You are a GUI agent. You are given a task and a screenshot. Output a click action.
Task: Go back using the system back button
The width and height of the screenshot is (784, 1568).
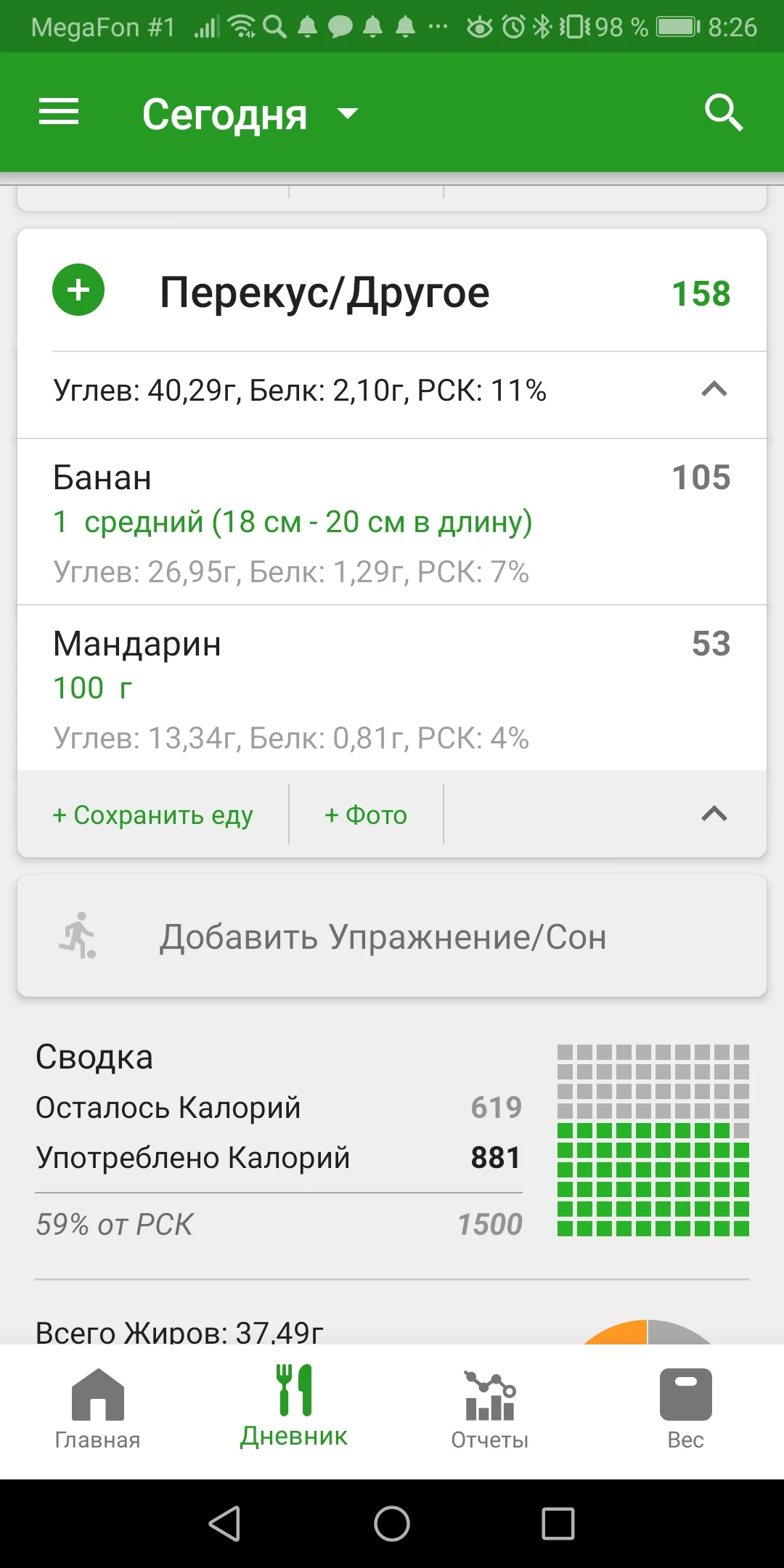[x=224, y=1523]
